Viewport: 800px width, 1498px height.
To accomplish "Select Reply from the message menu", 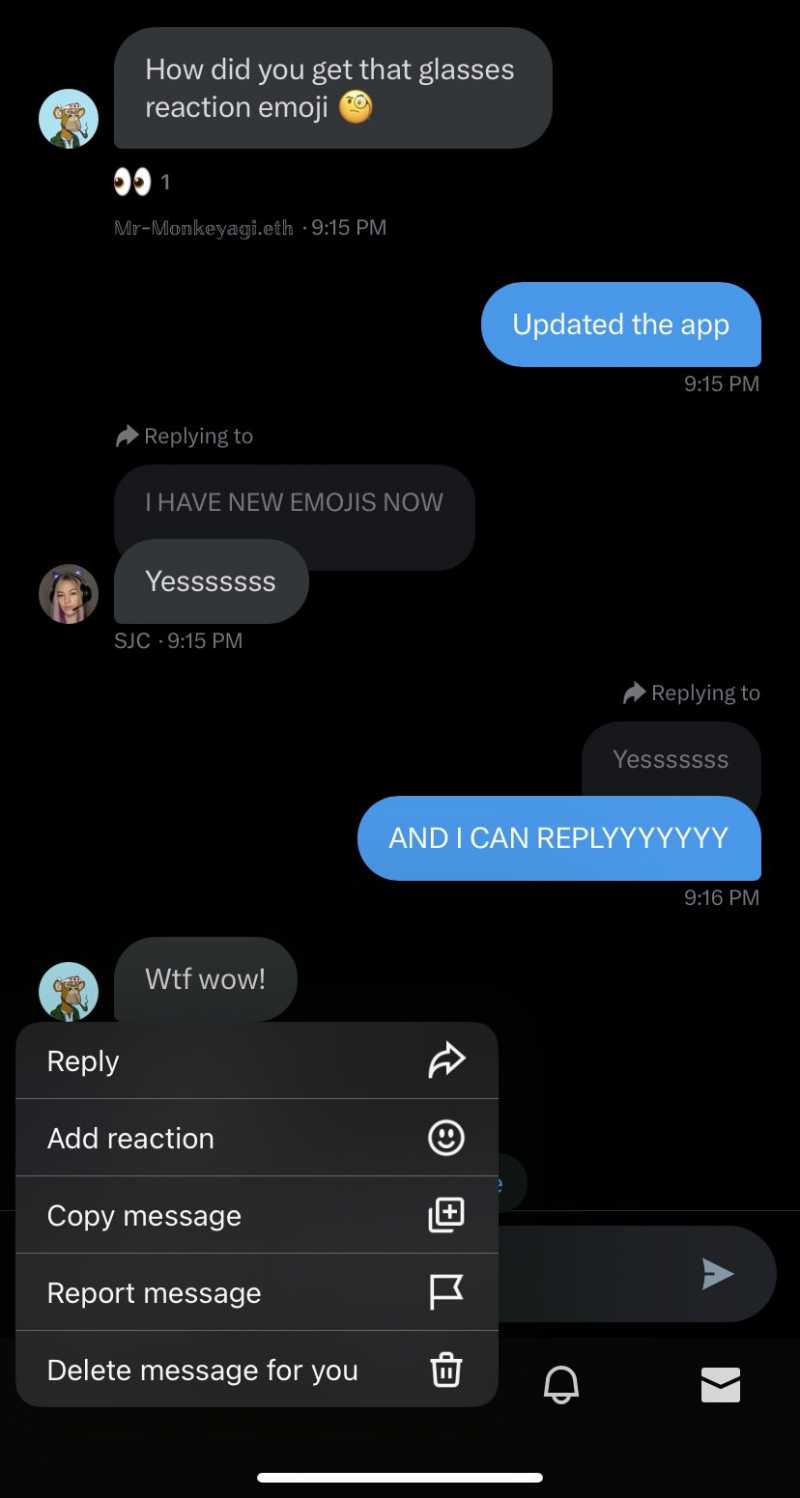I will [x=256, y=1061].
